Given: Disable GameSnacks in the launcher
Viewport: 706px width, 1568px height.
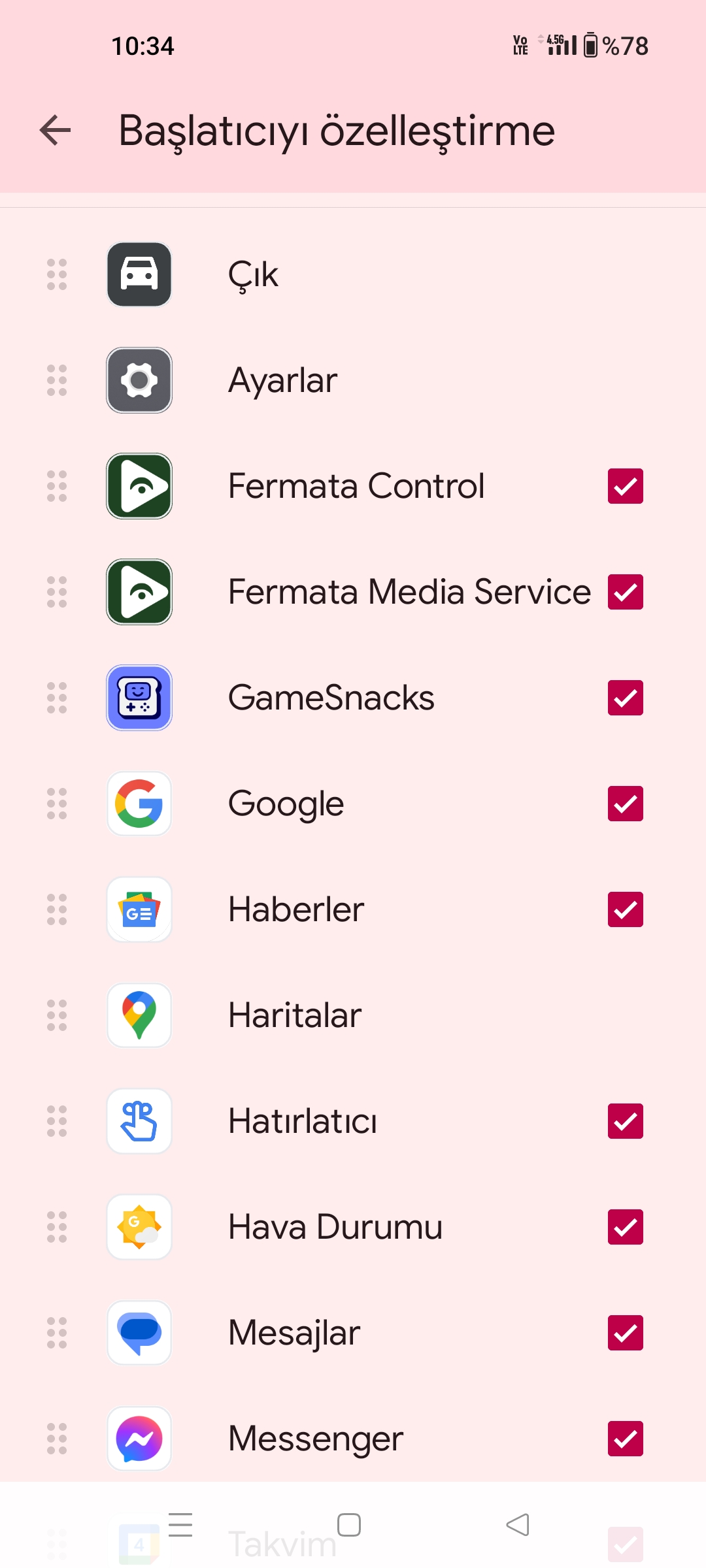Looking at the screenshot, I should pyautogui.click(x=625, y=698).
